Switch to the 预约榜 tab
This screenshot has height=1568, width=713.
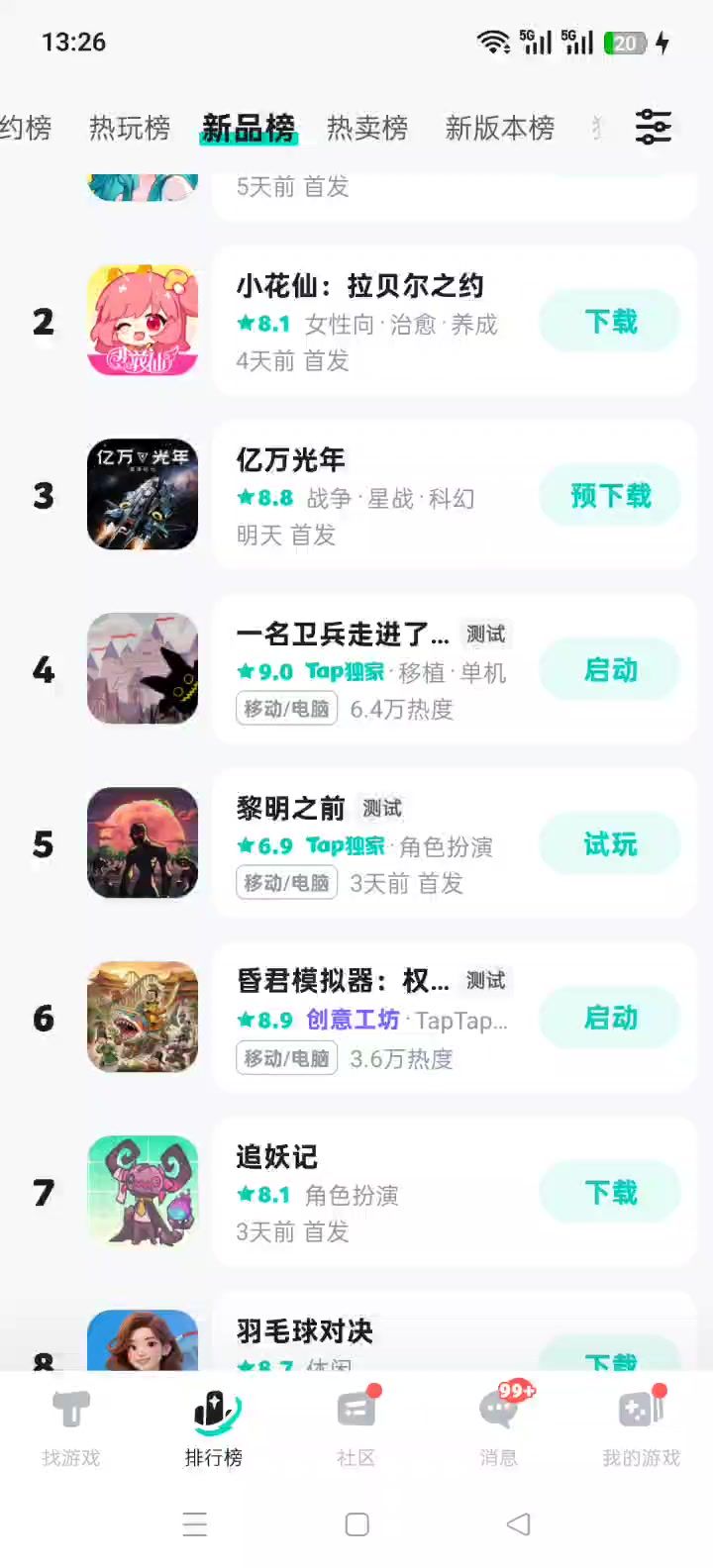(x=26, y=128)
